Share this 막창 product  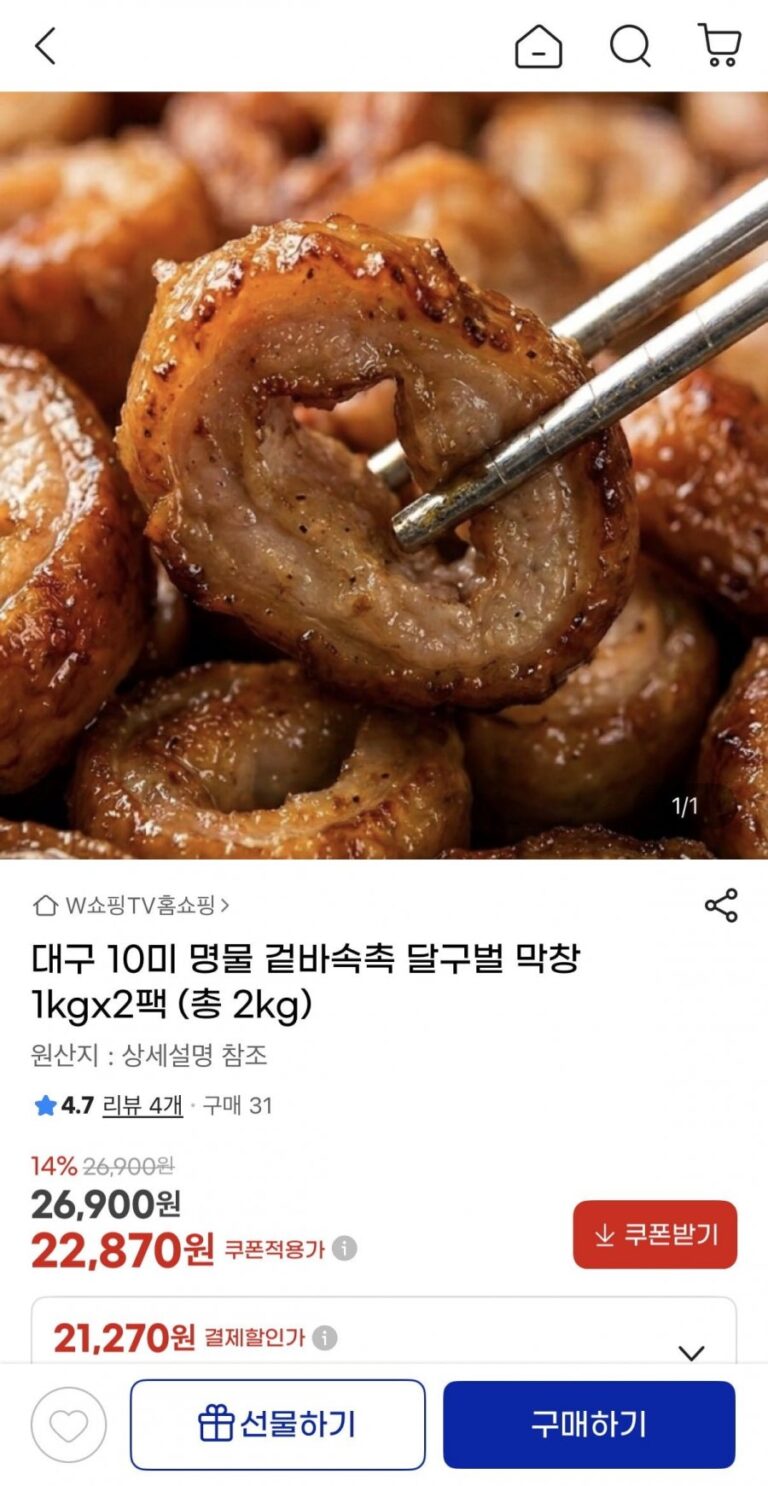[721, 905]
